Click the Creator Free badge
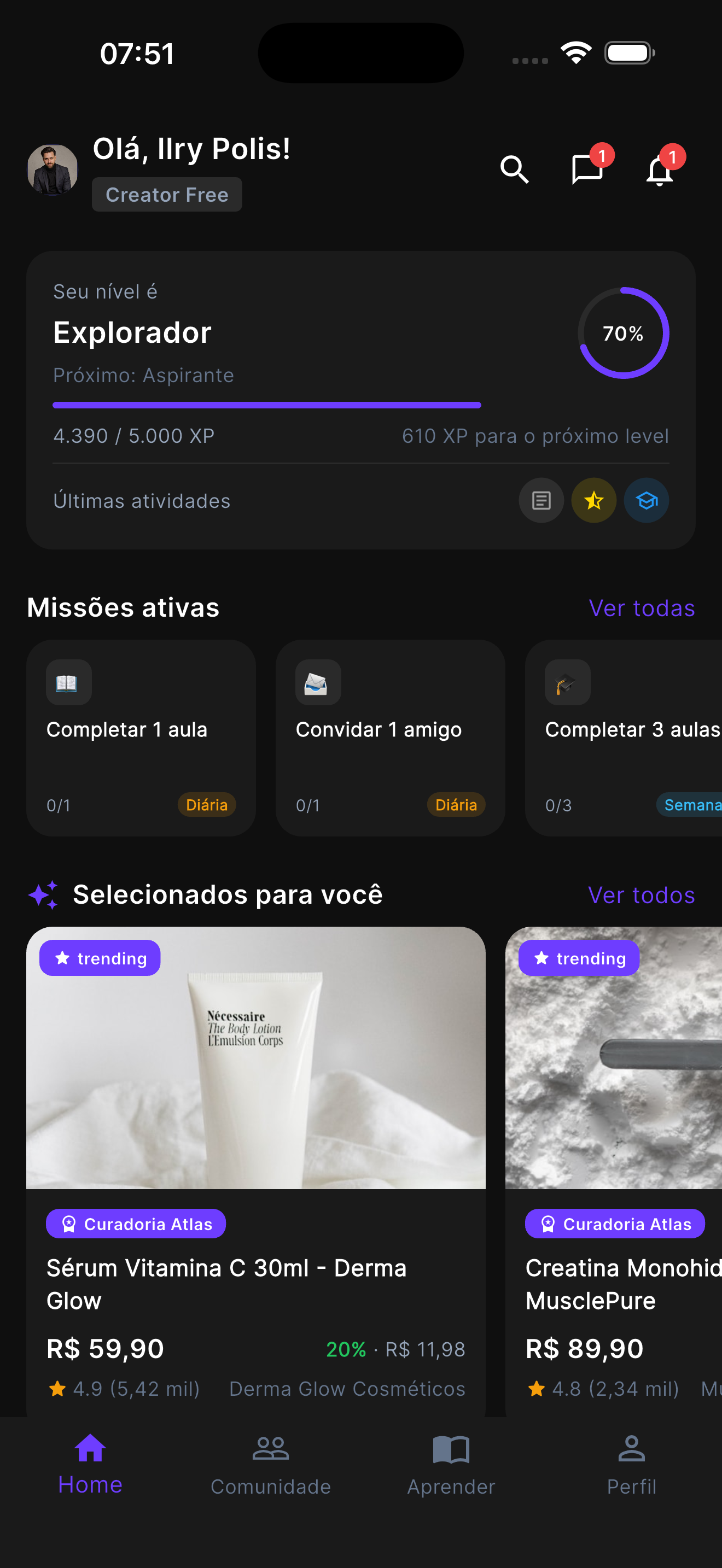Image resolution: width=722 pixels, height=1568 pixels. (167, 194)
